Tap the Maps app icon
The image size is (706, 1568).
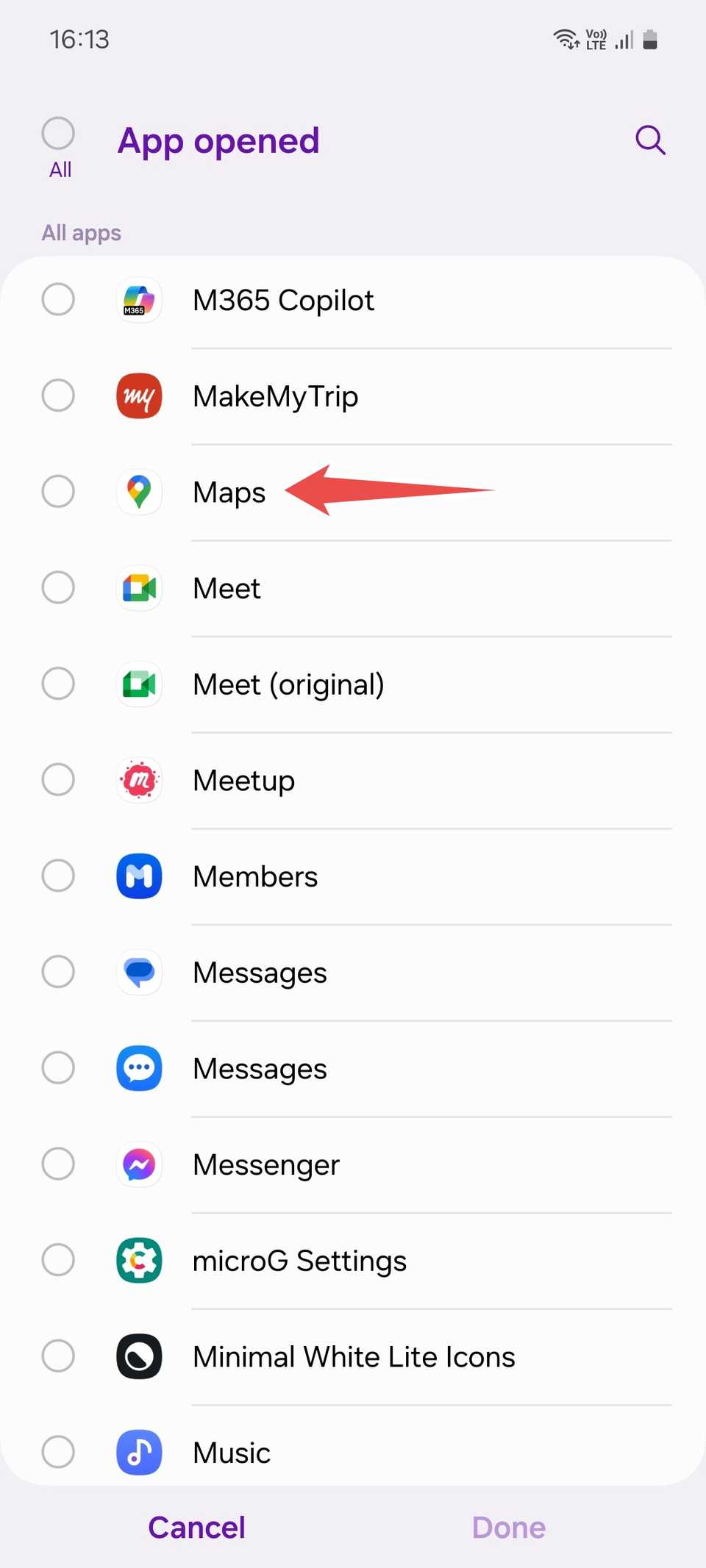[x=139, y=492]
